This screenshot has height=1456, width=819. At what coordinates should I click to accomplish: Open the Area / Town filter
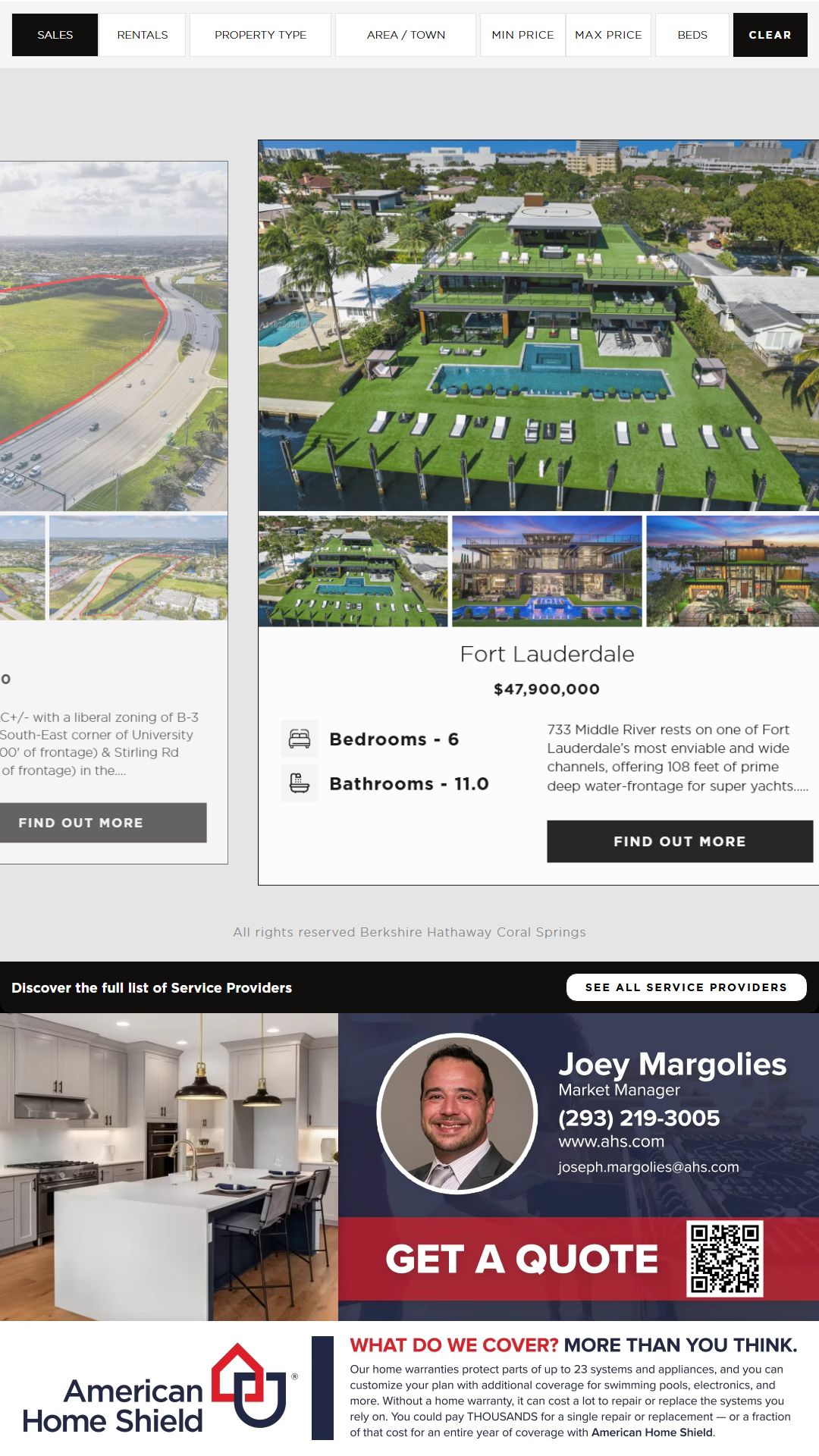pos(406,35)
